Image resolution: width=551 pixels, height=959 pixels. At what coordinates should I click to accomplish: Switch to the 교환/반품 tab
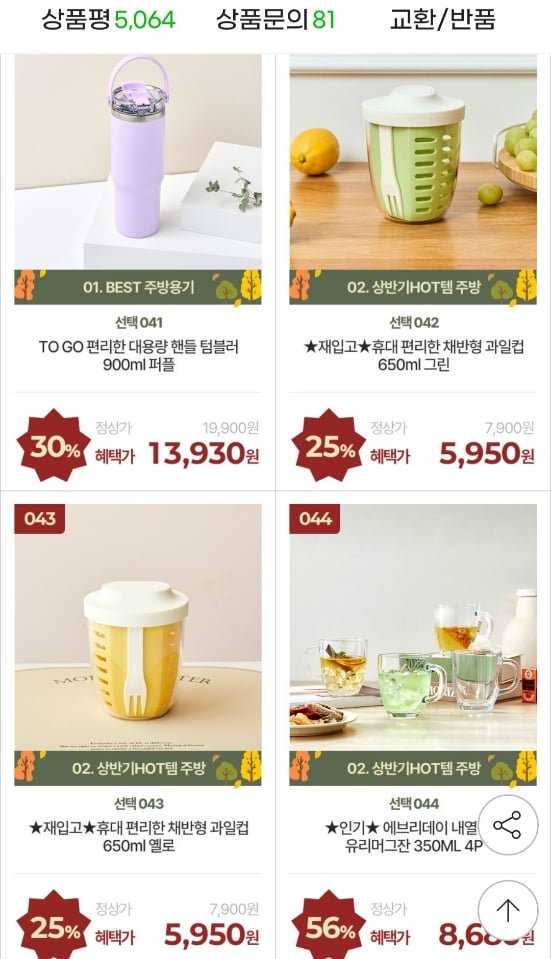point(443,20)
